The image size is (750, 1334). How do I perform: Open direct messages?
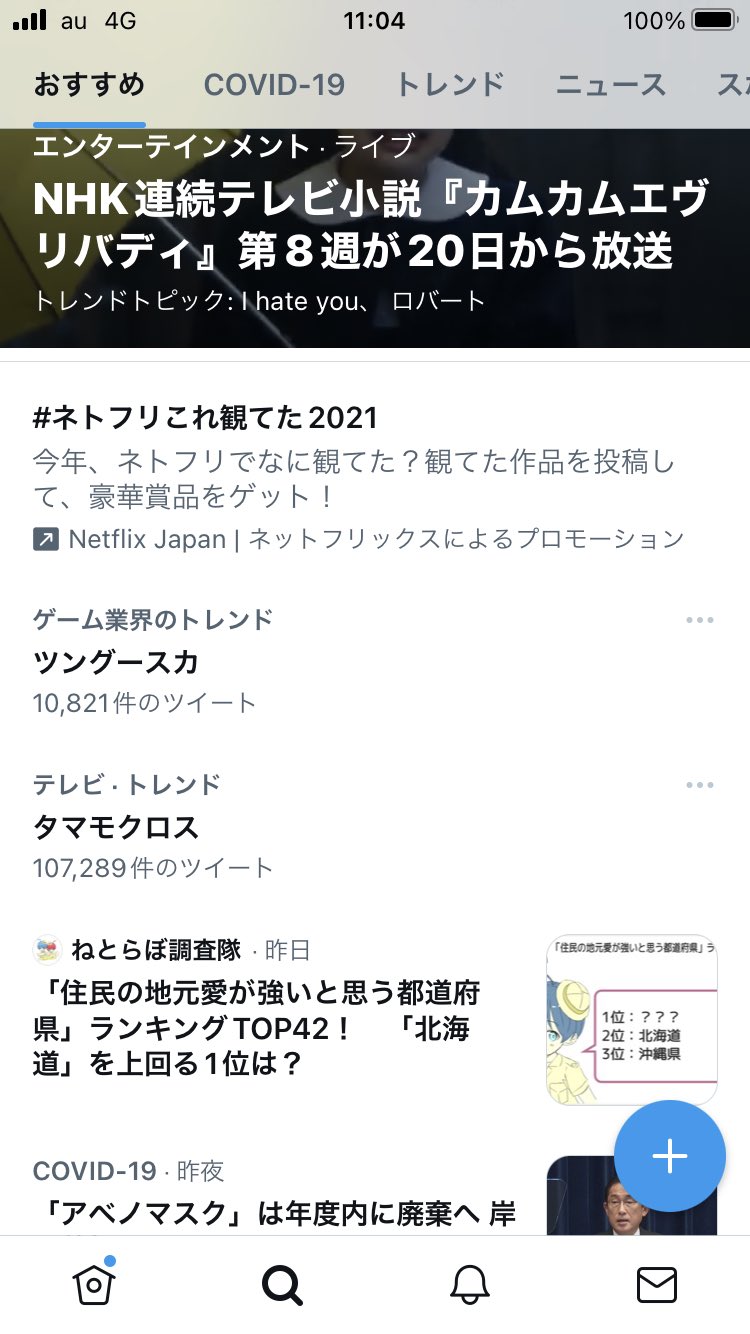657,1285
